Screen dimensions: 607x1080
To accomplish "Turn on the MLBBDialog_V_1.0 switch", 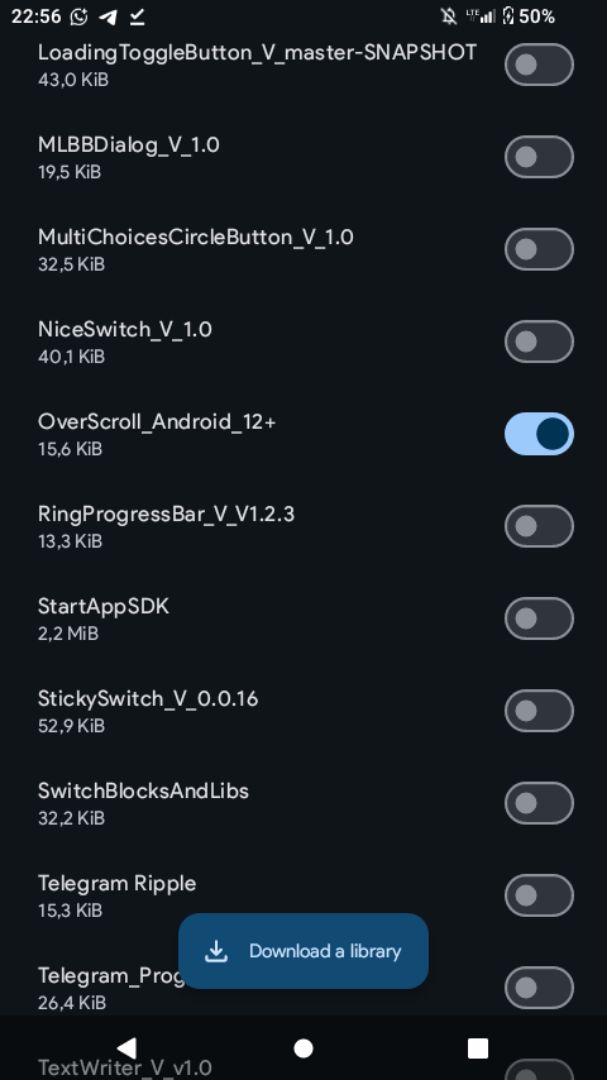I will (539, 157).
